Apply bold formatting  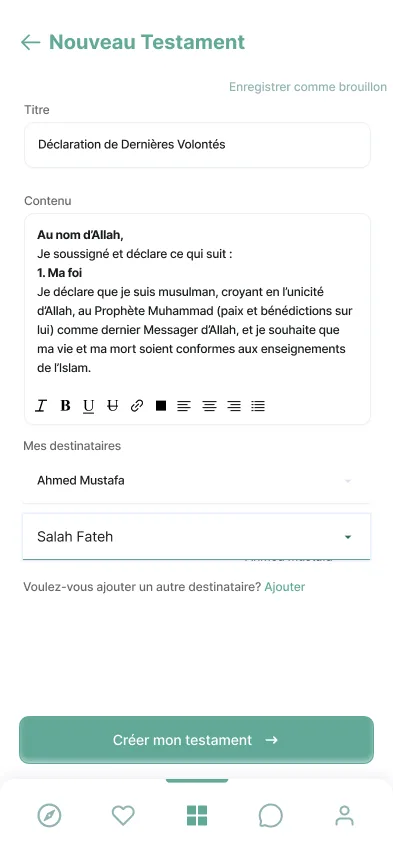coord(65,406)
